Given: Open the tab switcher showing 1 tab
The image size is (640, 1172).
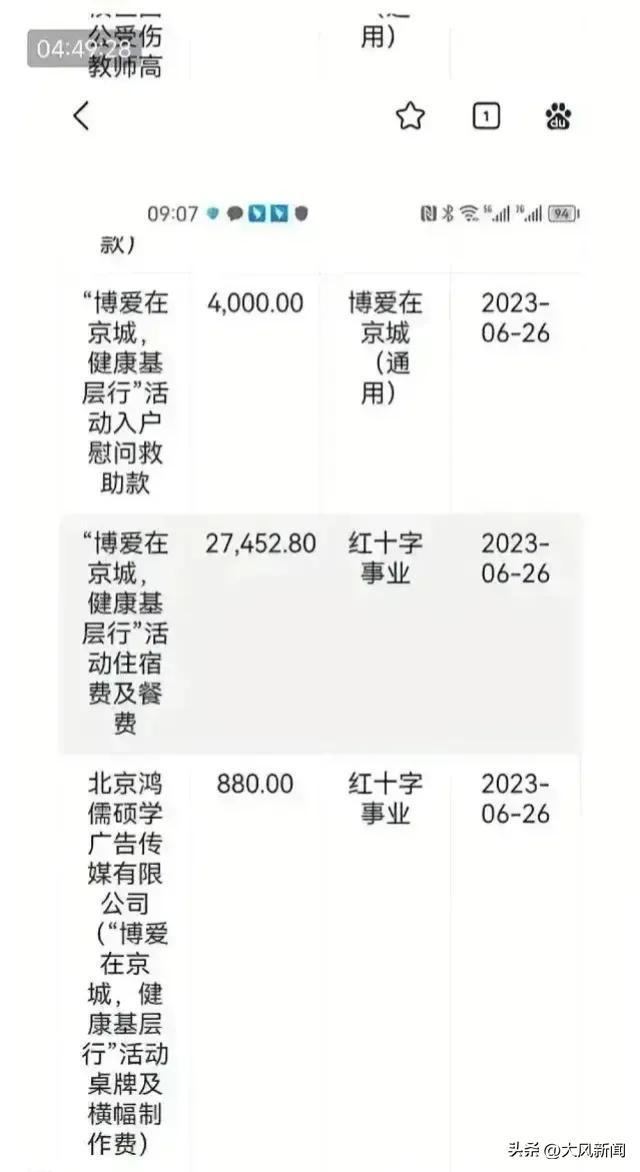Looking at the screenshot, I should tap(486, 116).
